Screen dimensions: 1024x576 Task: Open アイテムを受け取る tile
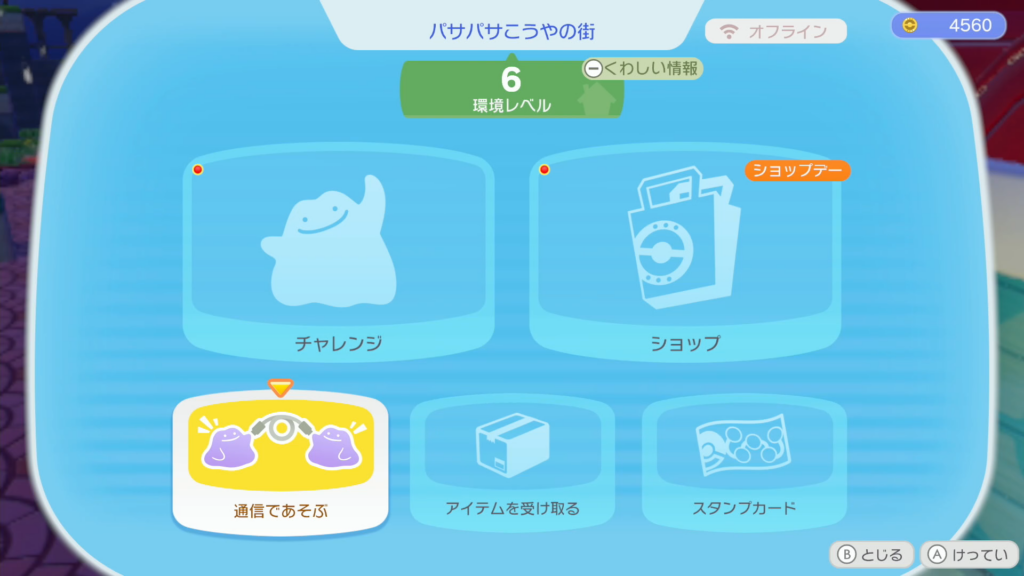[x=512, y=462]
